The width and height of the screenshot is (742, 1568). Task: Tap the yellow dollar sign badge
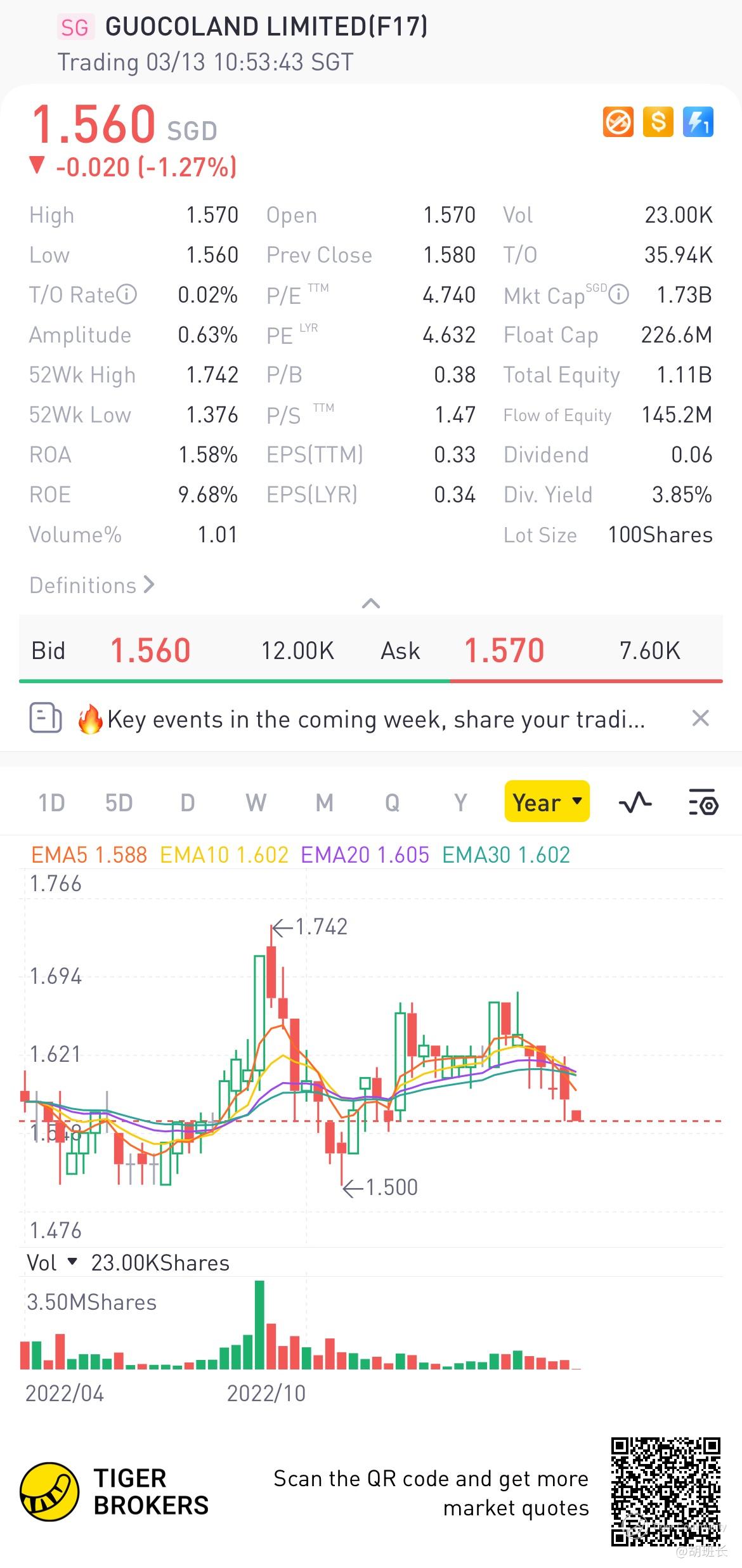pos(658,122)
